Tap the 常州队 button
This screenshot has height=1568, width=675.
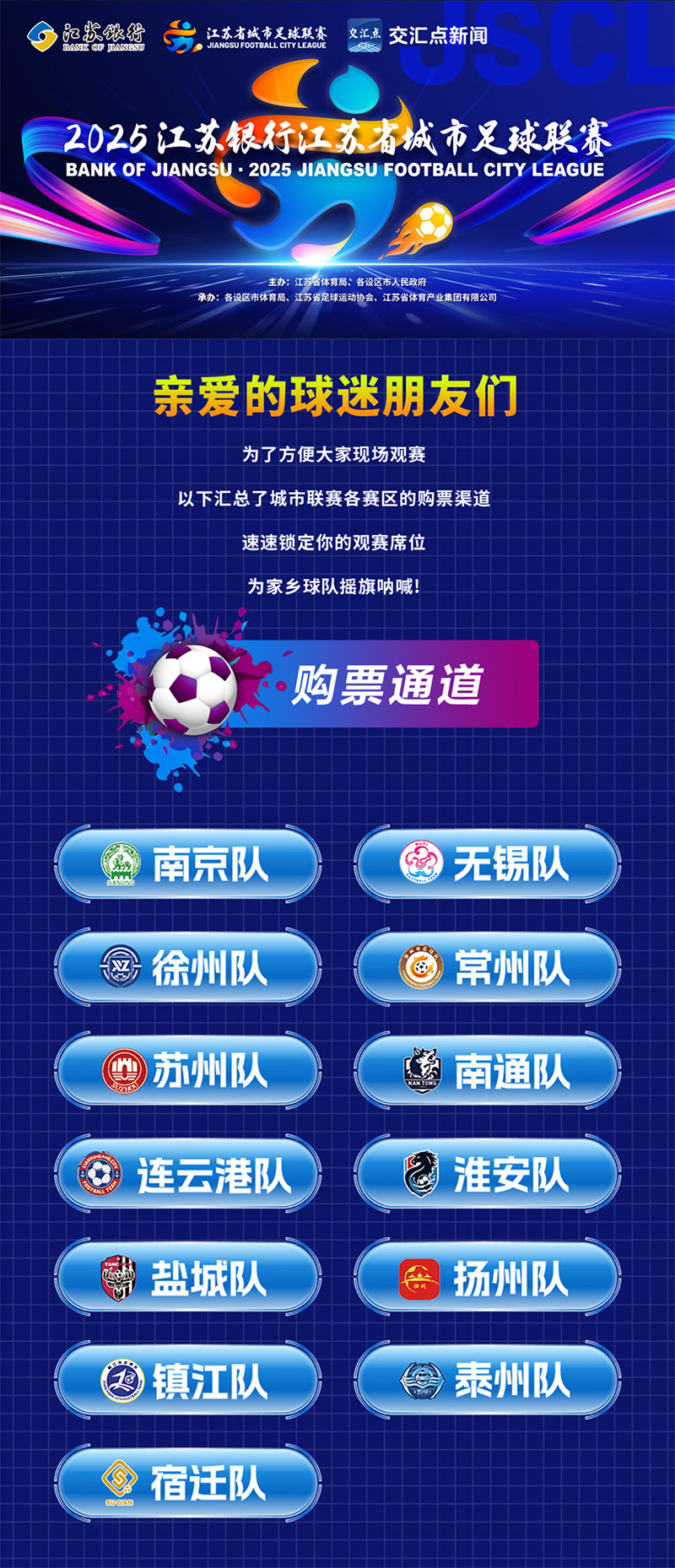488,967
